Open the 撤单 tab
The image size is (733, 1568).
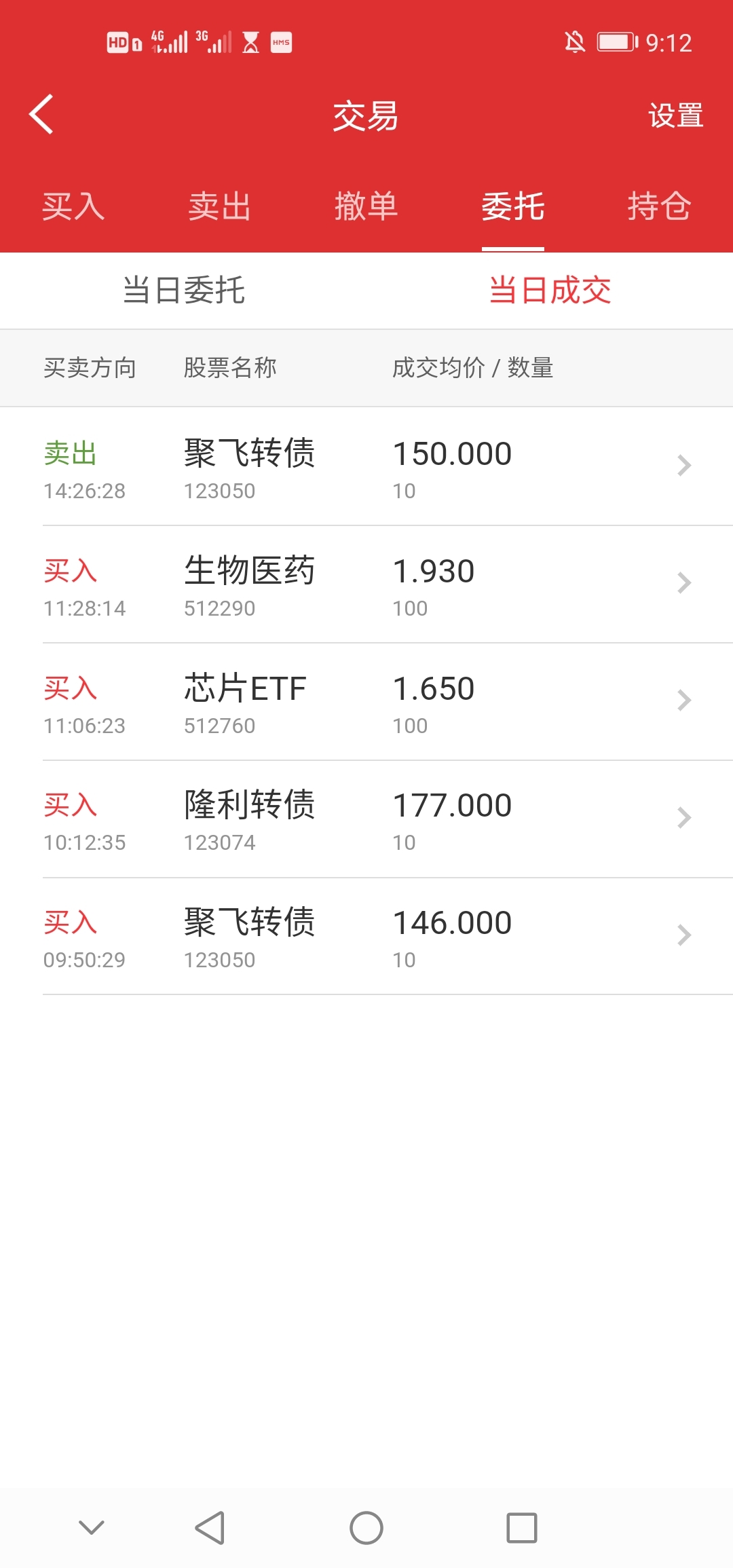[366, 206]
